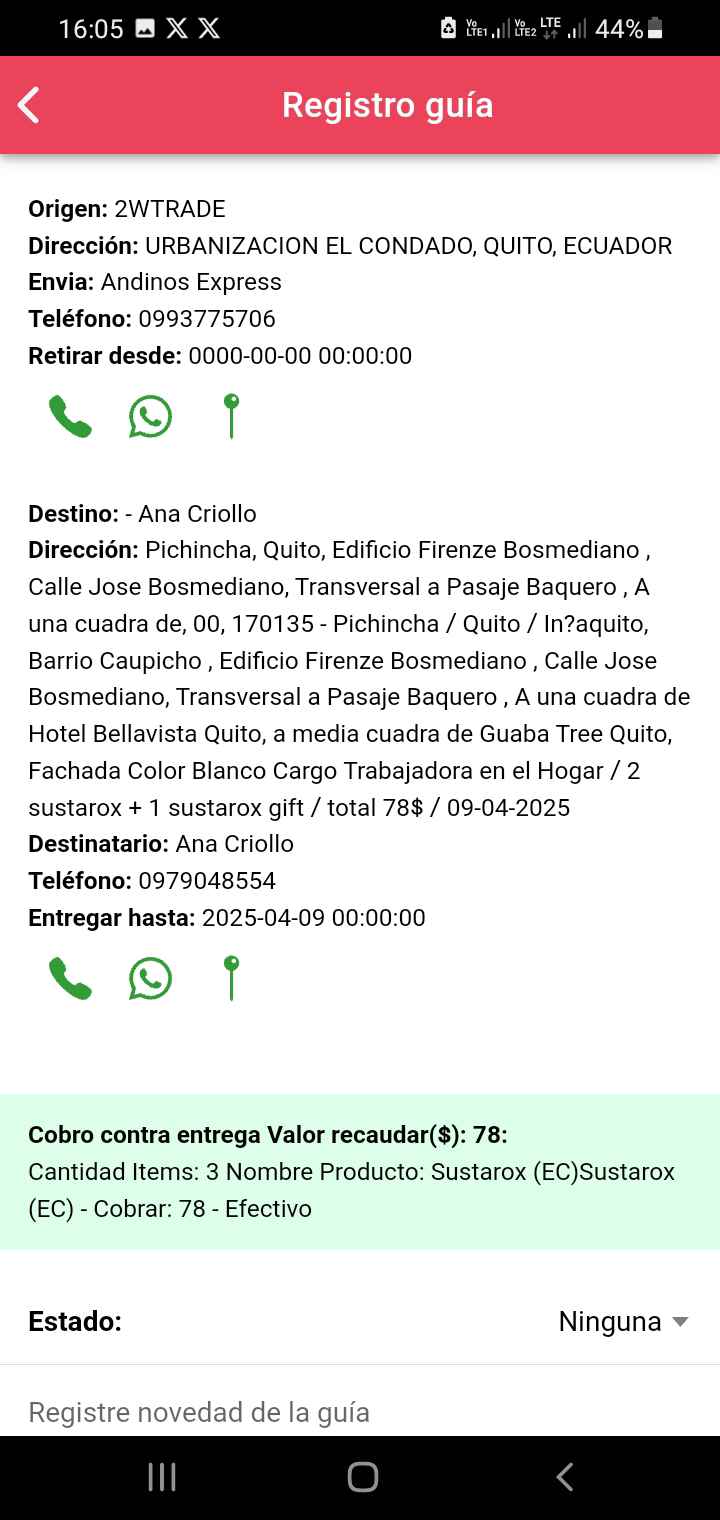
Task: Call the Andinos Express sender phone
Action: click(70, 417)
